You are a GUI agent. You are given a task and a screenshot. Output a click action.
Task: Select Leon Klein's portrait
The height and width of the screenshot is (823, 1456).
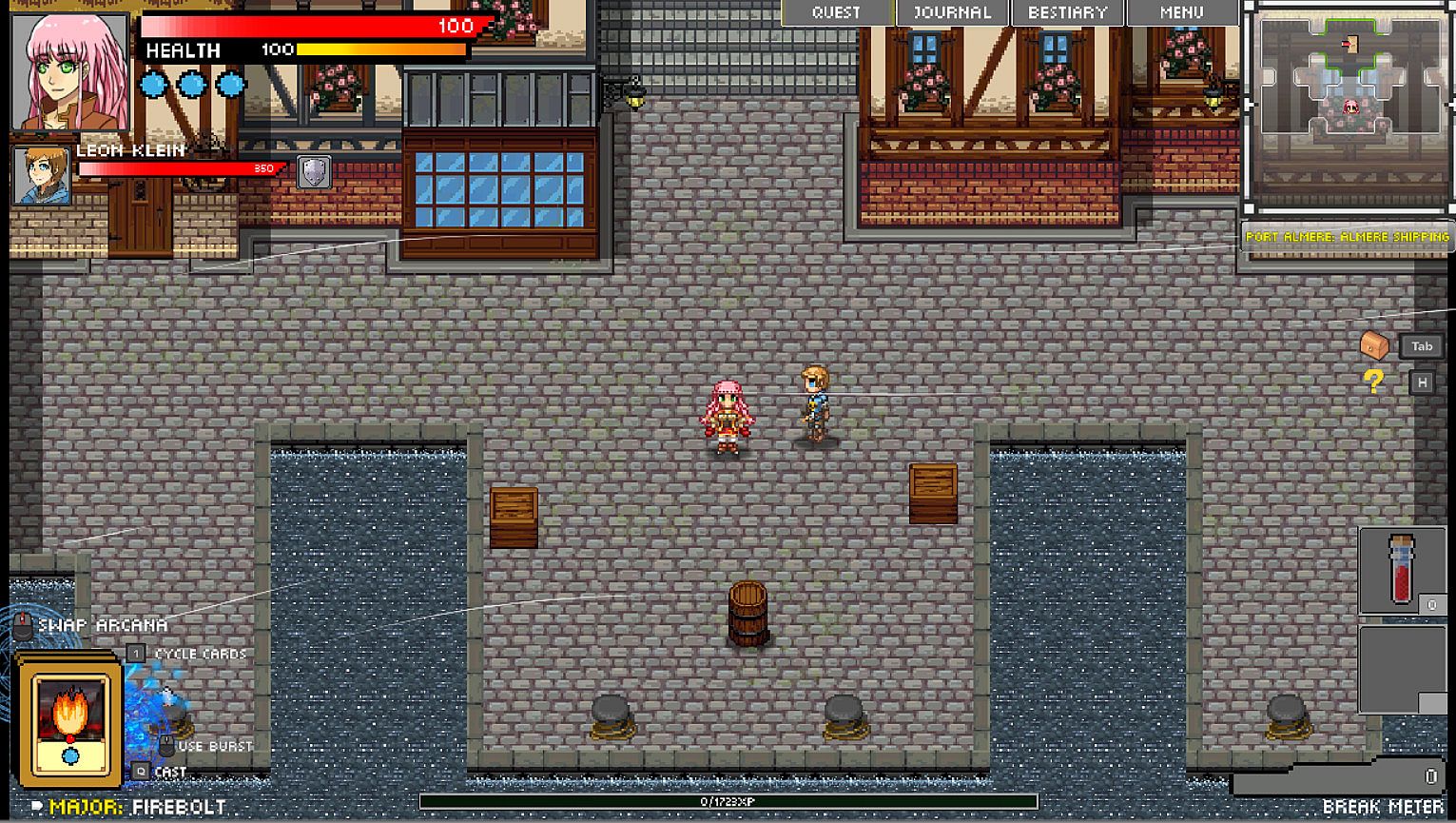coord(41,175)
